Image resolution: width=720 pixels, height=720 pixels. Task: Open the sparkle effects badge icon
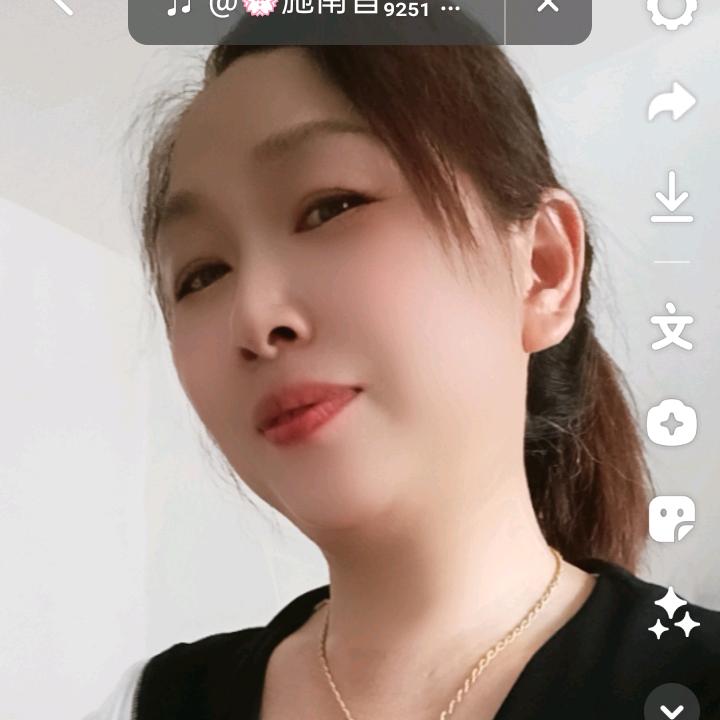coord(672,422)
